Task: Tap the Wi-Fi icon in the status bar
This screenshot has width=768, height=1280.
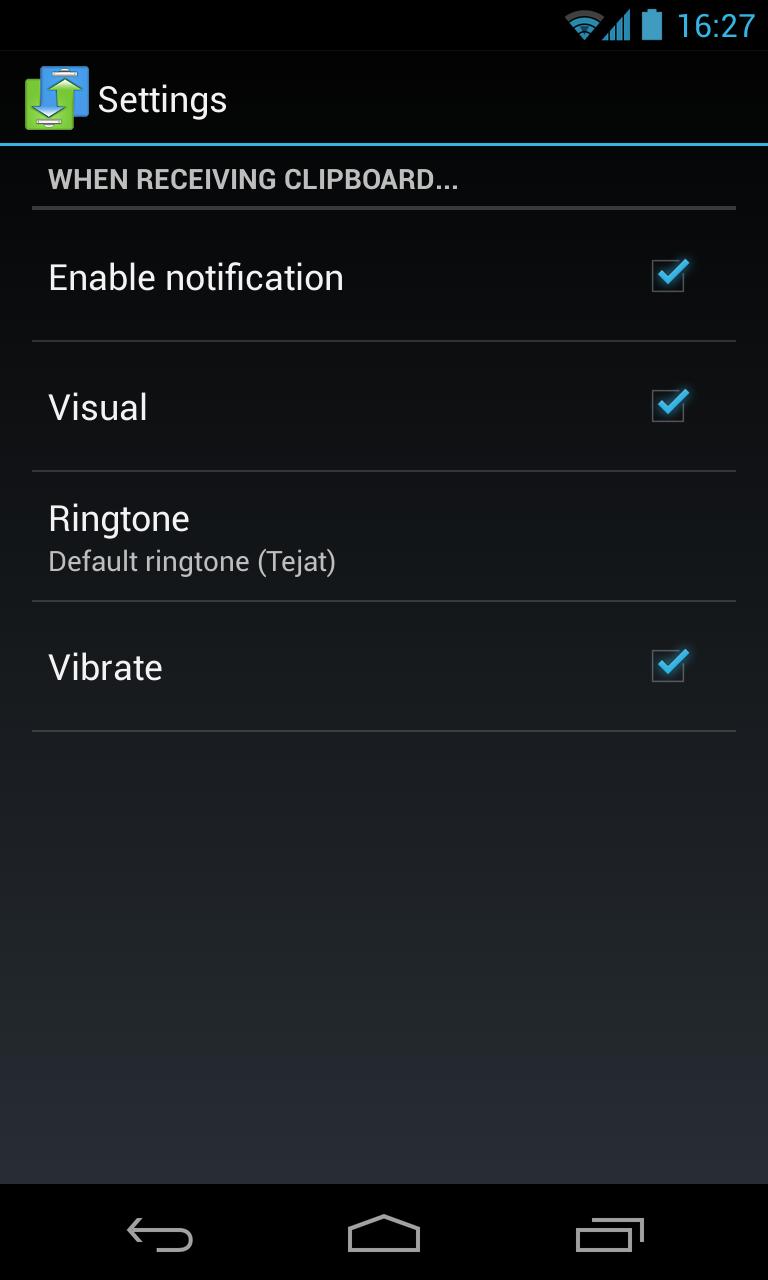Action: pyautogui.click(x=583, y=25)
